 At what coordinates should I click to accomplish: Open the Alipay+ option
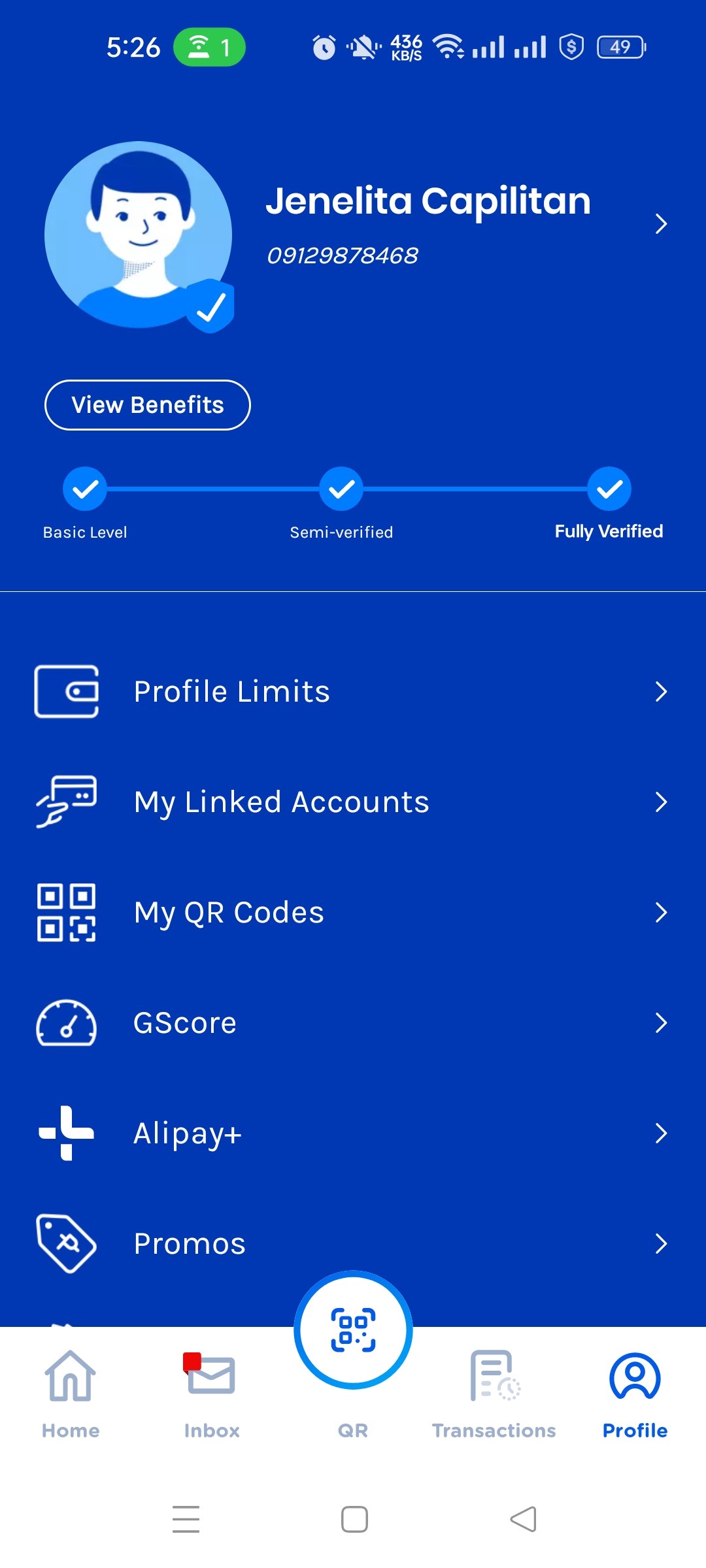pyautogui.click(x=353, y=1133)
